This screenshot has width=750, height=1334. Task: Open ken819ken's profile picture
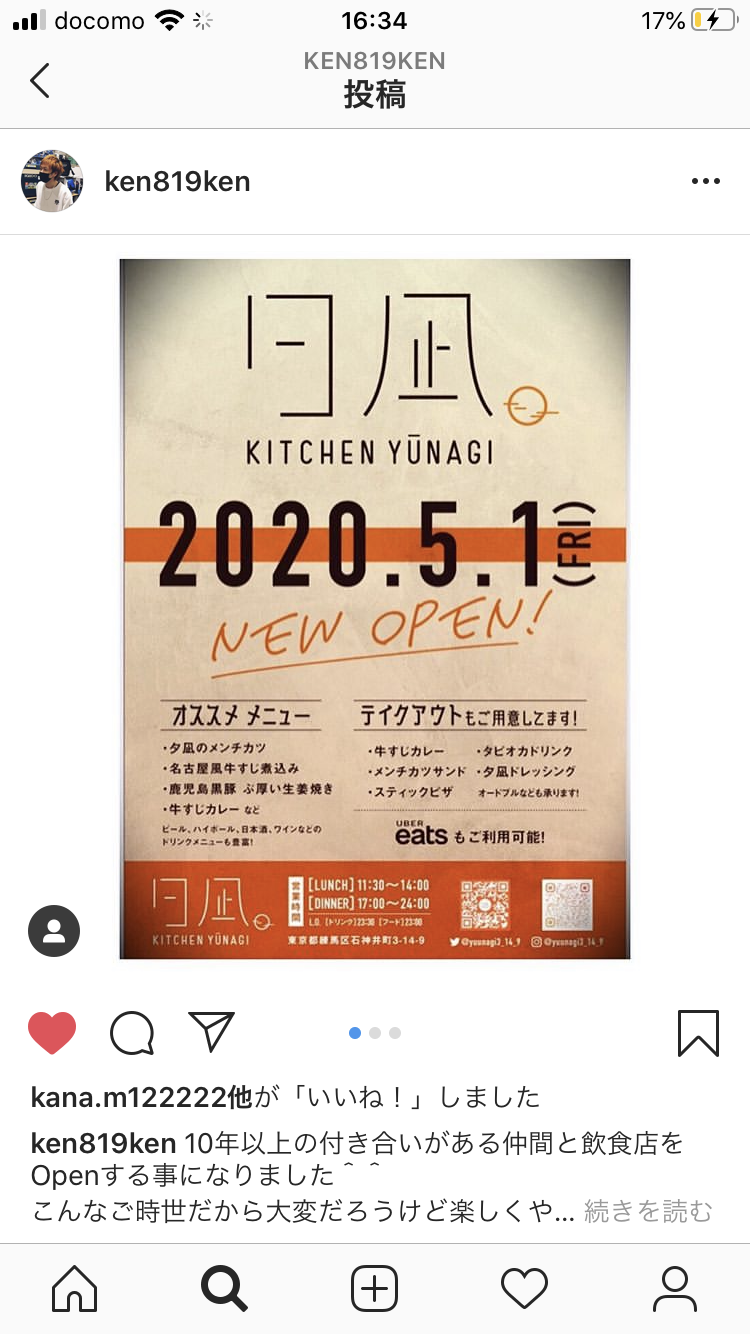[x=52, y=181]
